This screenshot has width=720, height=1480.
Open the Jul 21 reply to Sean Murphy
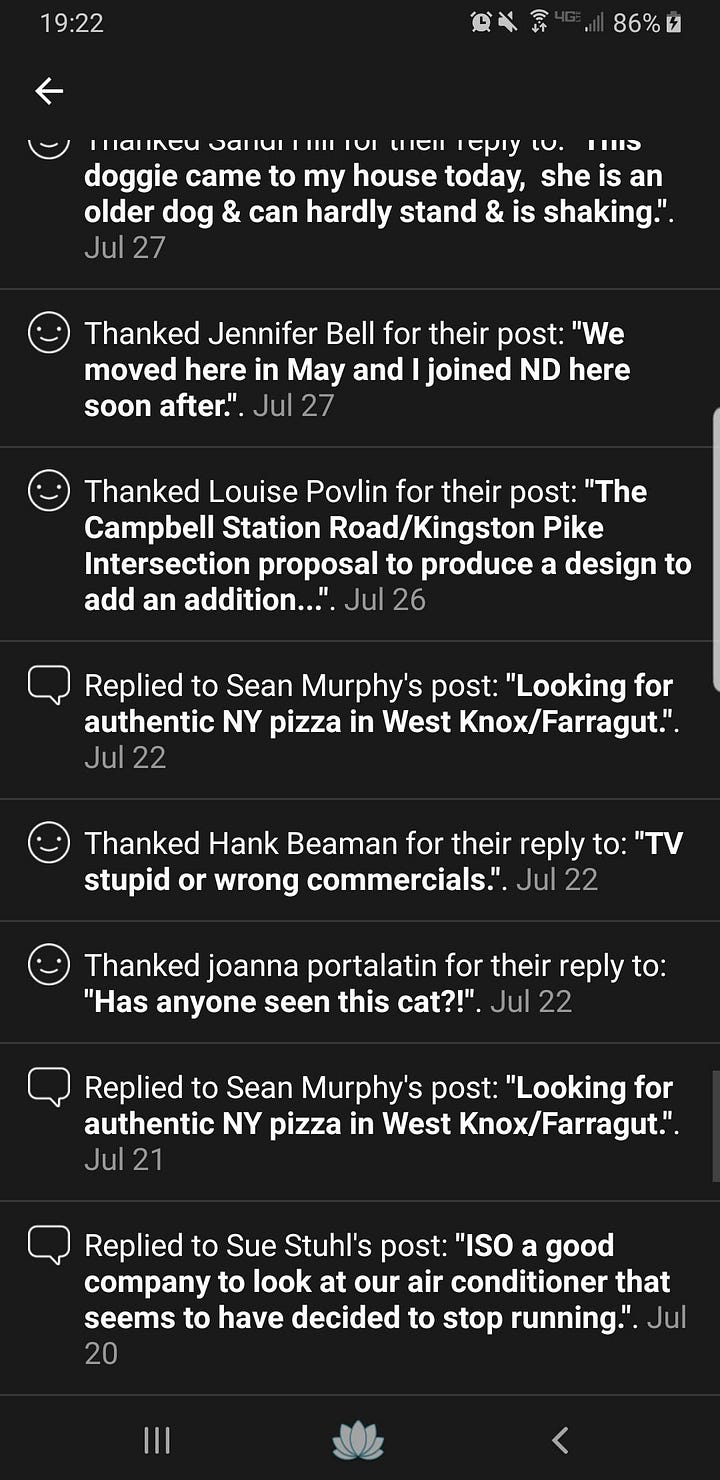379,1122
